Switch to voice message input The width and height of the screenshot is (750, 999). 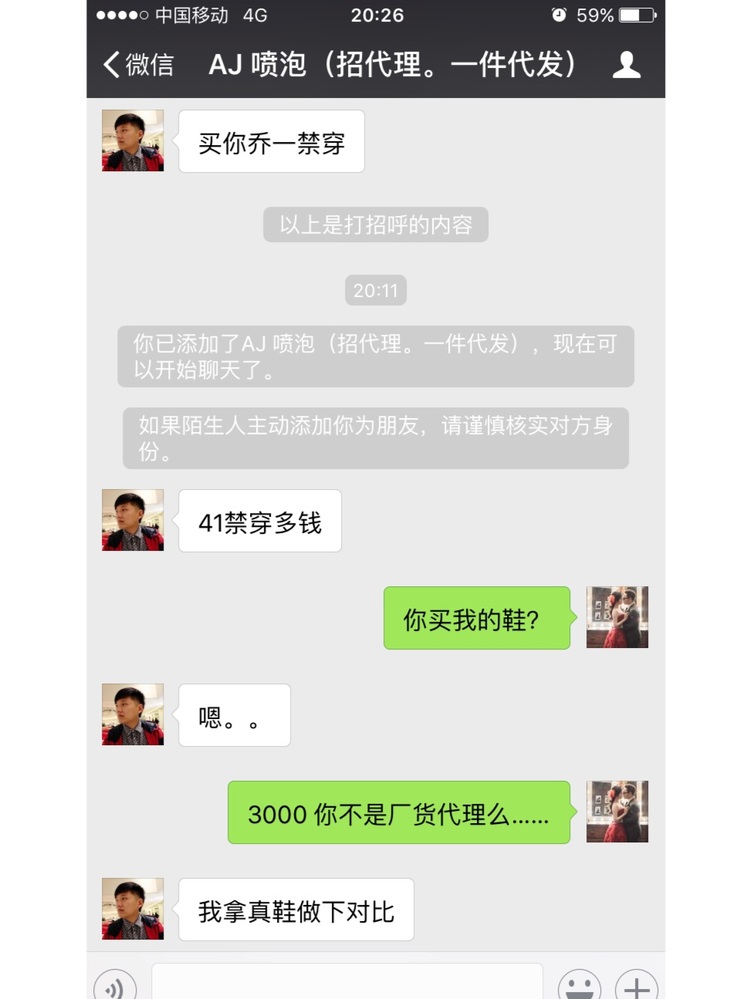pos(115,986)
